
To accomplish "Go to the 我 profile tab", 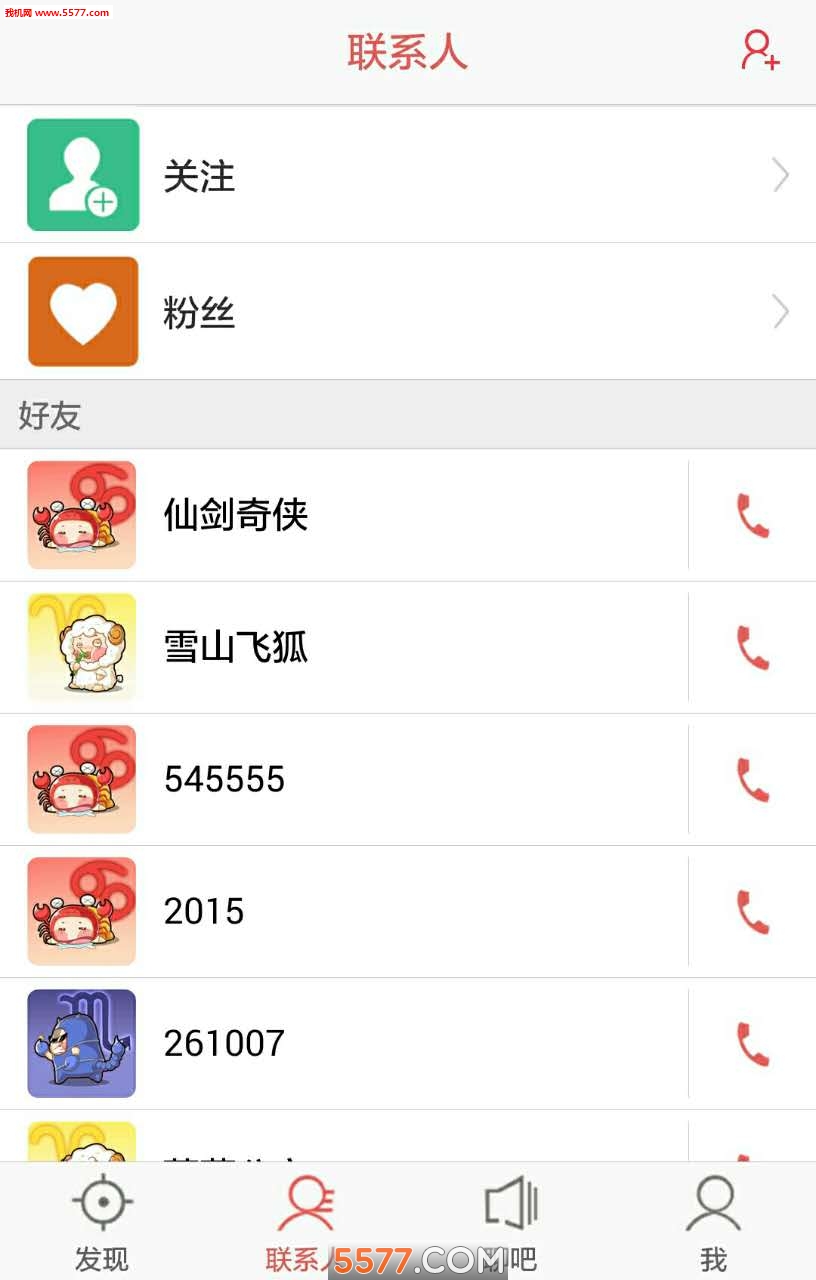I will (713, 1222).
